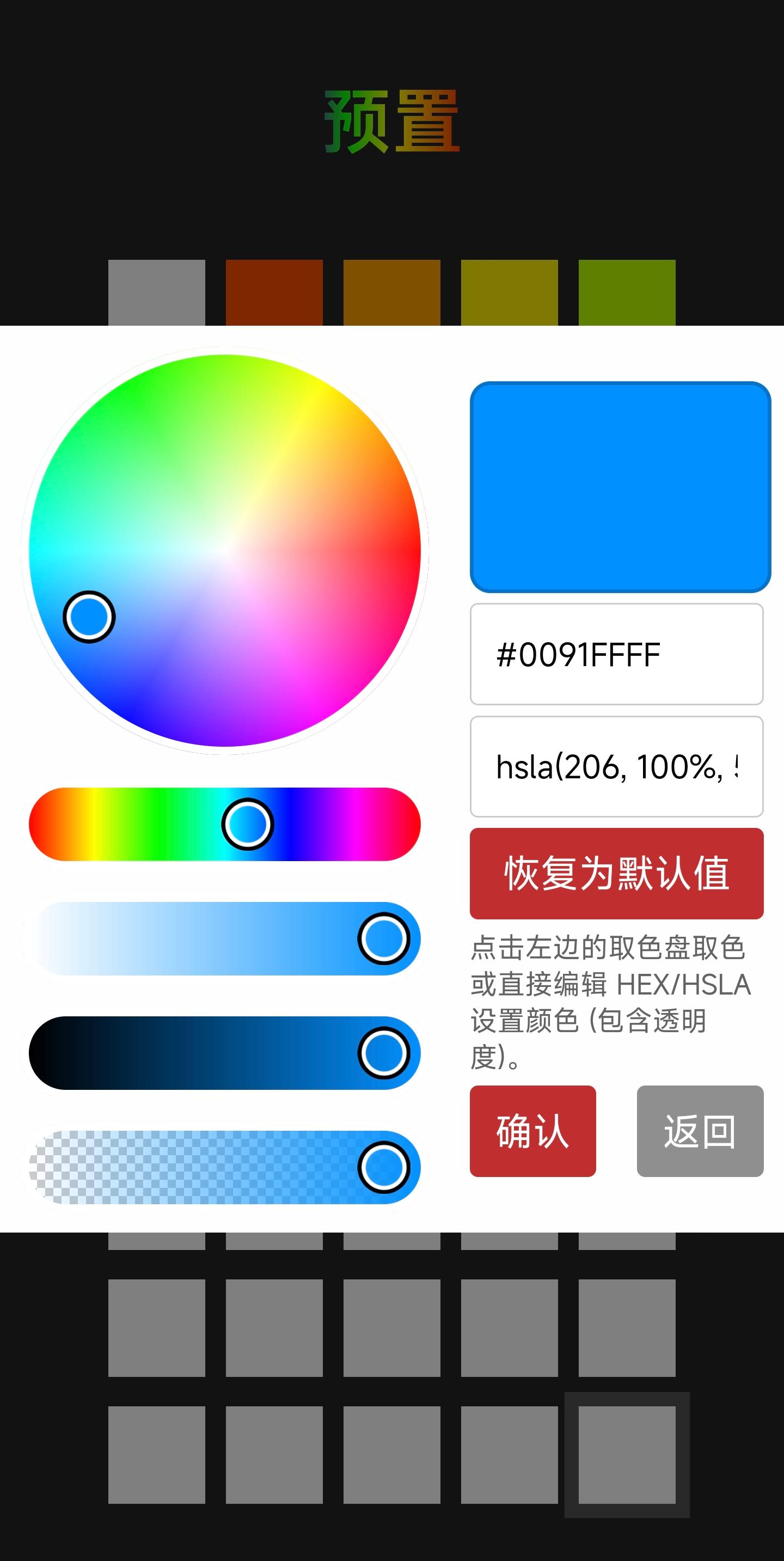Image resolution: width=784 pixels, height=1561 pixels.
Task: Select the olive yellow preset swatch
Action: point(509,292)
